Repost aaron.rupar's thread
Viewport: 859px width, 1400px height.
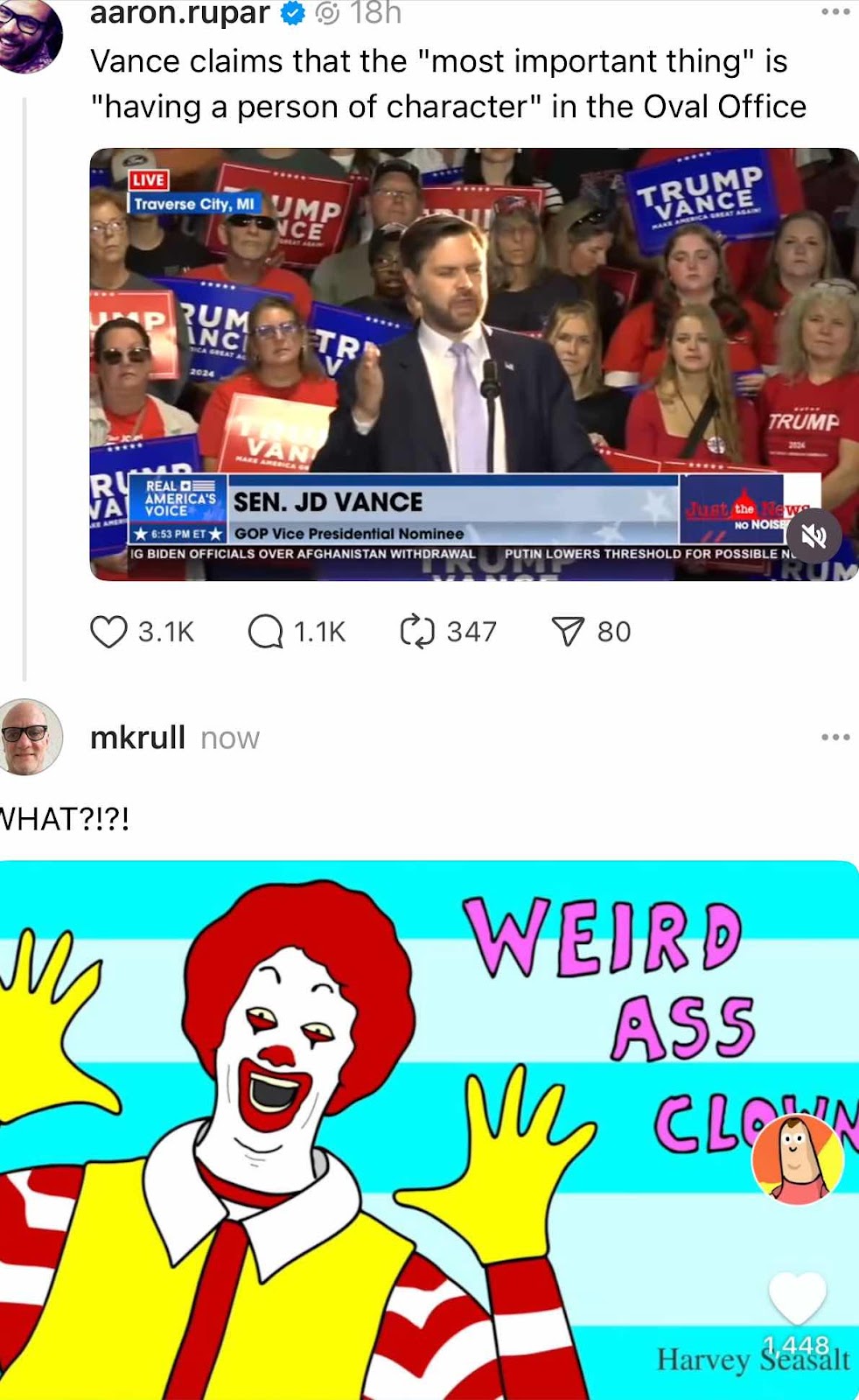tap(417, 632)
